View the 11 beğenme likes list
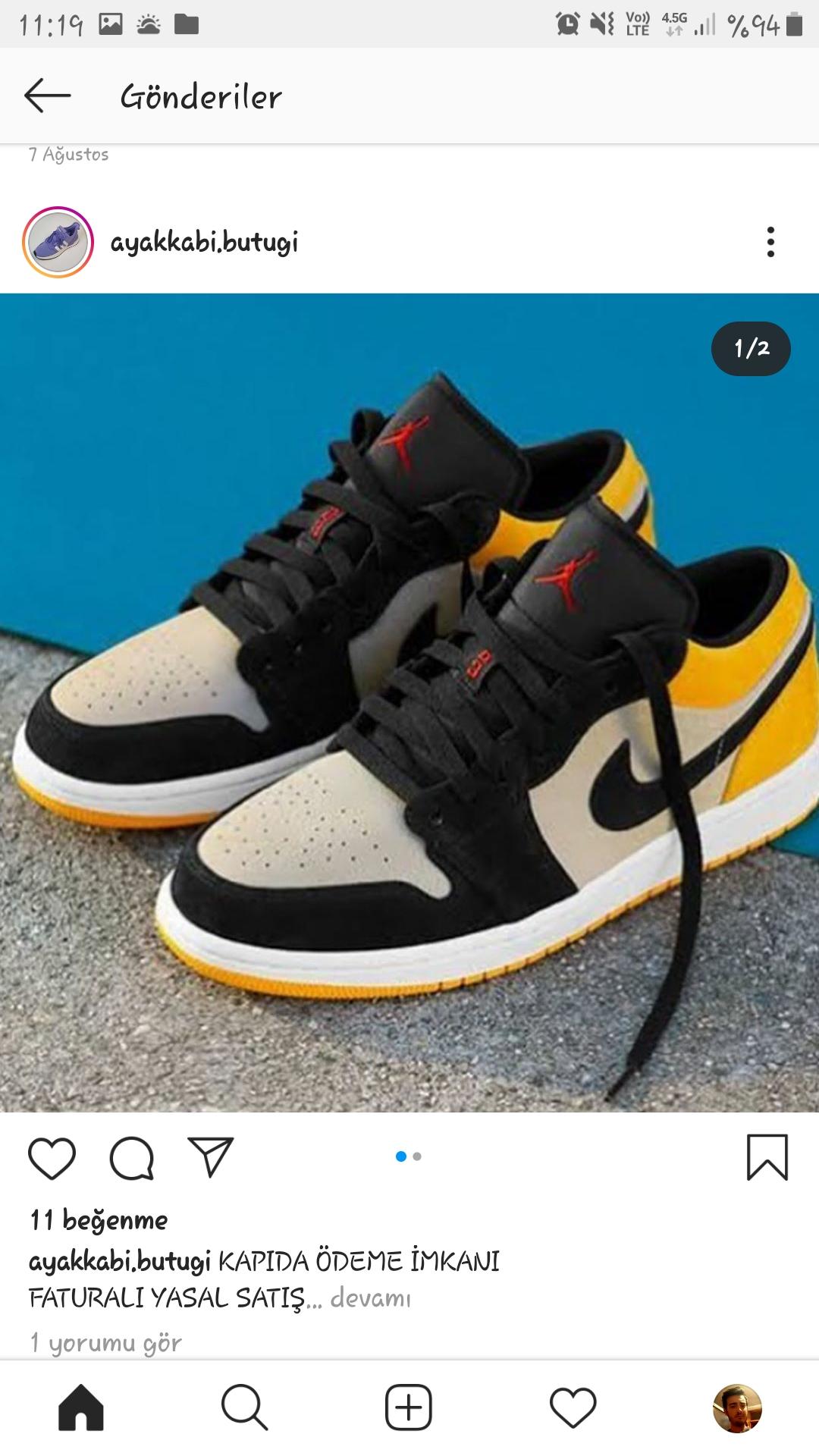The image size is (819, 1456). pos(99,1221)
